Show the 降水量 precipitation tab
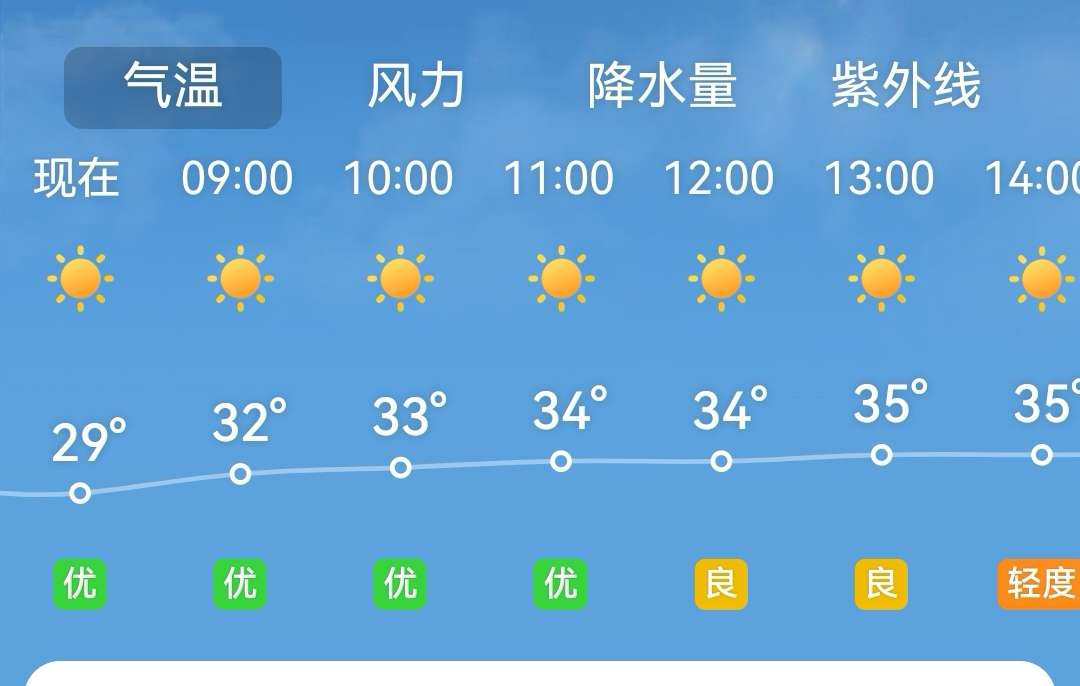 [x=662, y=87]
